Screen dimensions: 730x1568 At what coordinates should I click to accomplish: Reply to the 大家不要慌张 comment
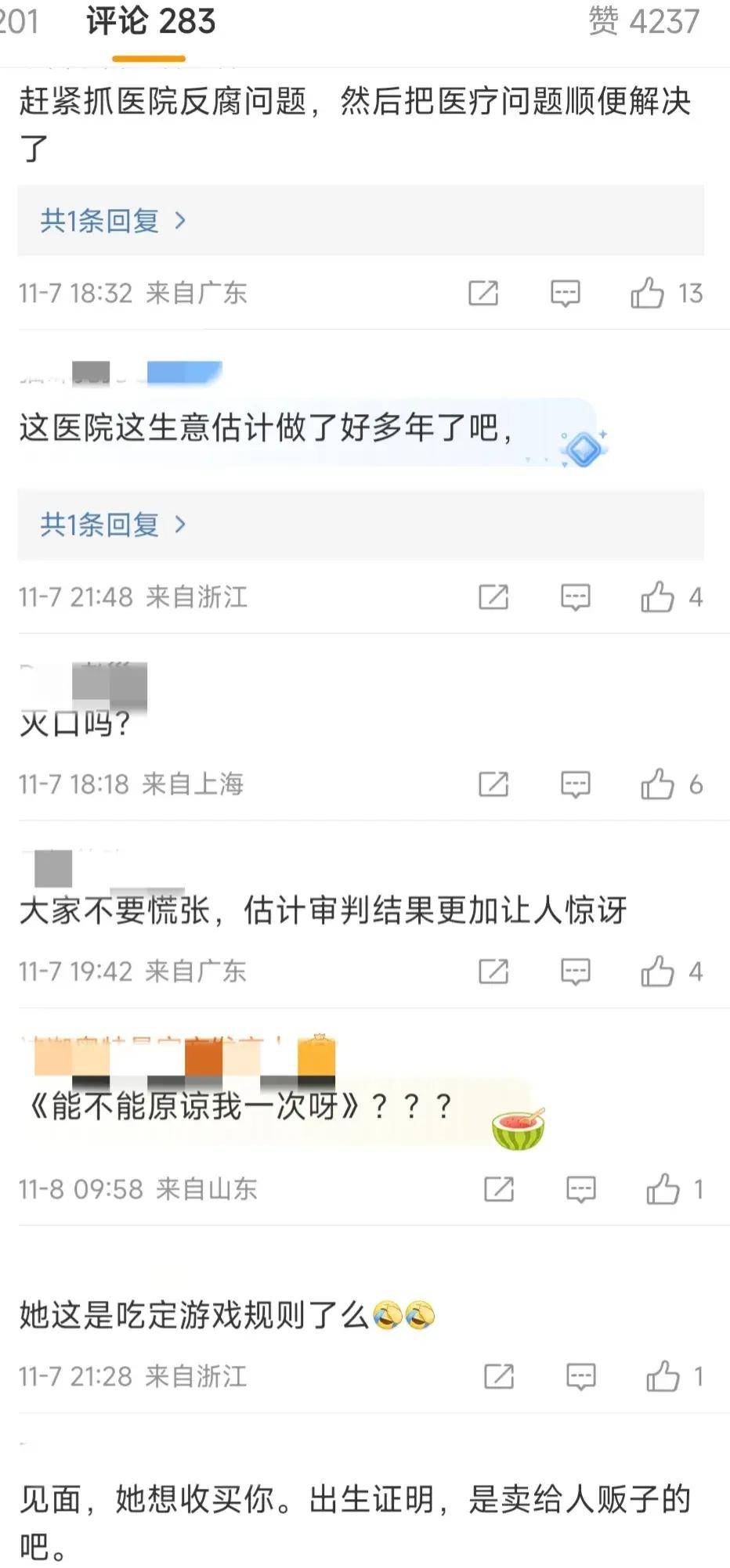[575, 971]
